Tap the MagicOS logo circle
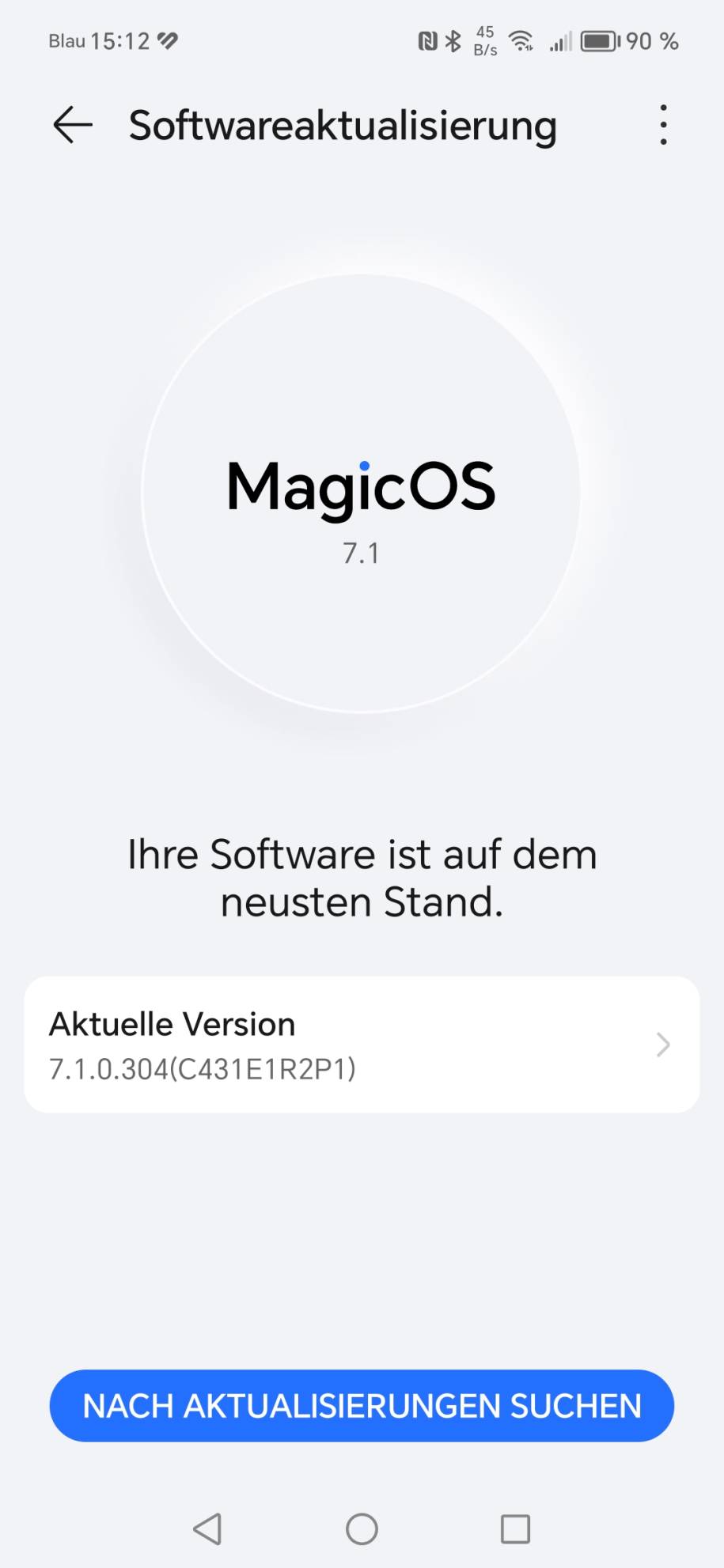This screenshot has height=1568, width=724. click(362, 490)
